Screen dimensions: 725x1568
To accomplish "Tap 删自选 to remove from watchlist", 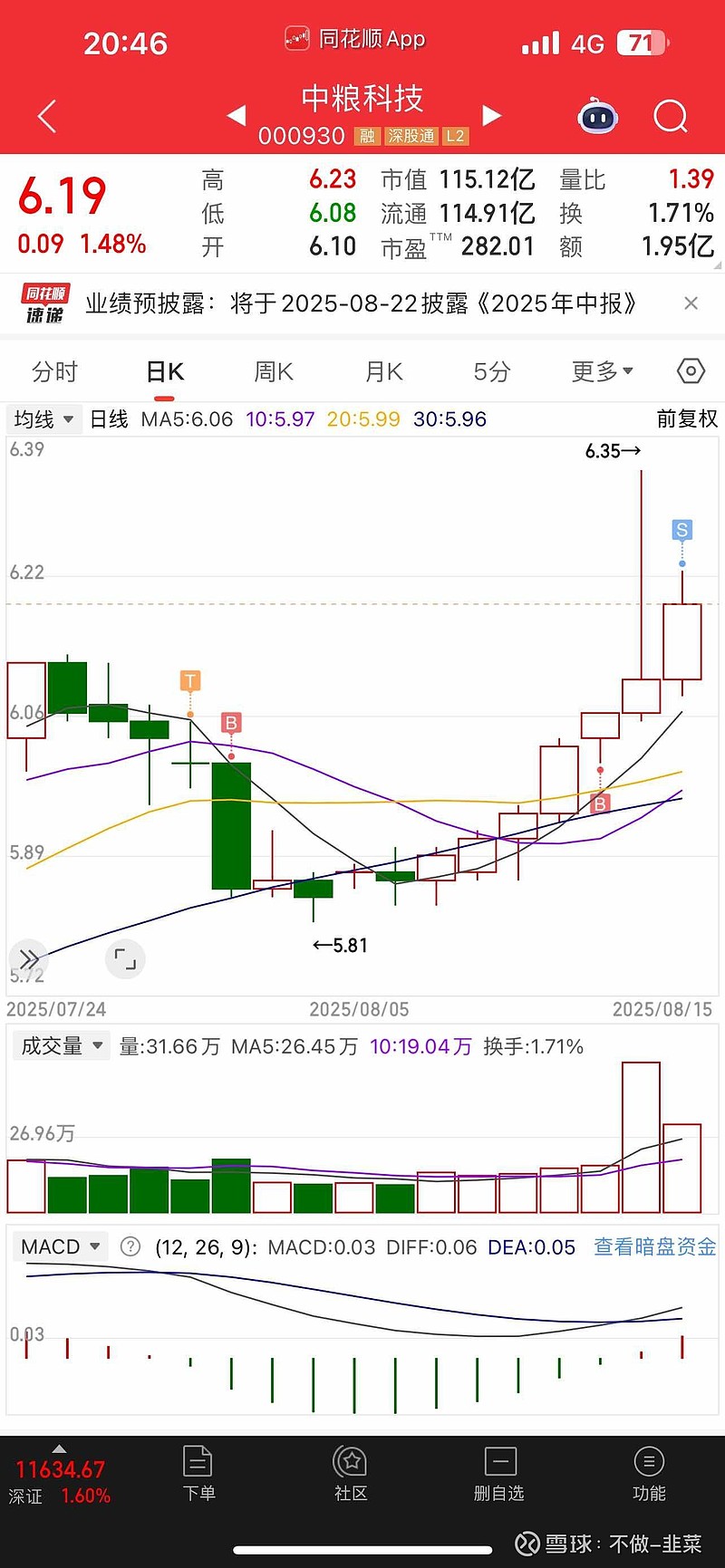I will (x=499, y=1474).
